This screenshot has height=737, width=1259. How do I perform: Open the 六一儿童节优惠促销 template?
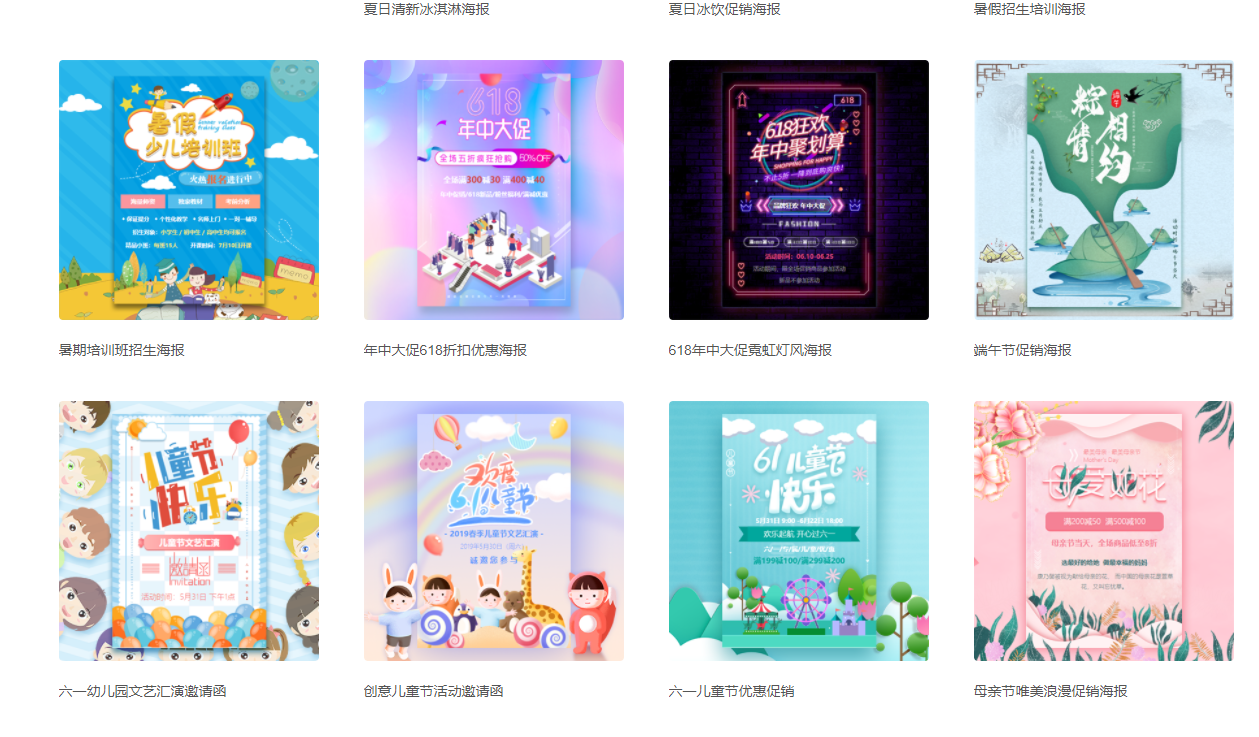pos(798,531)
